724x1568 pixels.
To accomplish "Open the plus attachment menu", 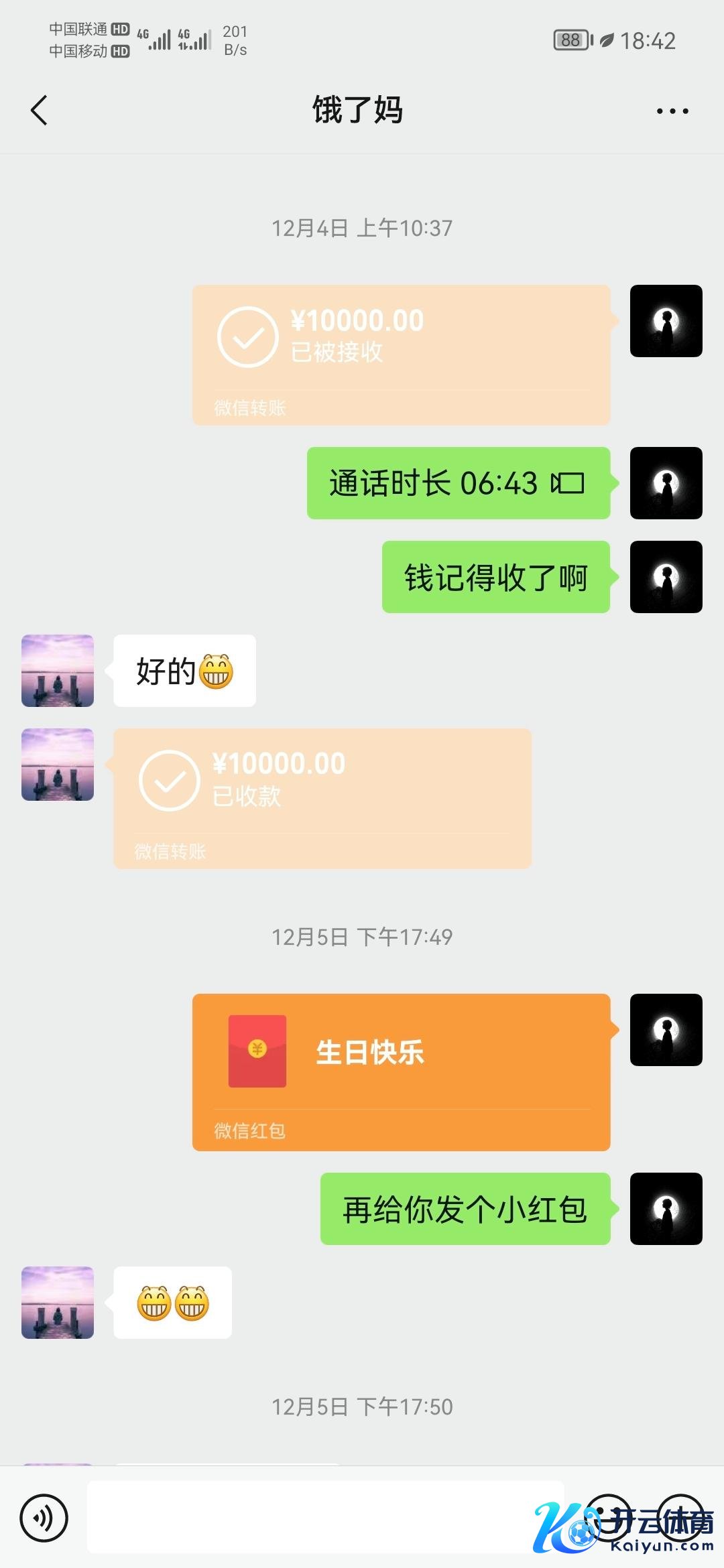I will pos(680,1518).
